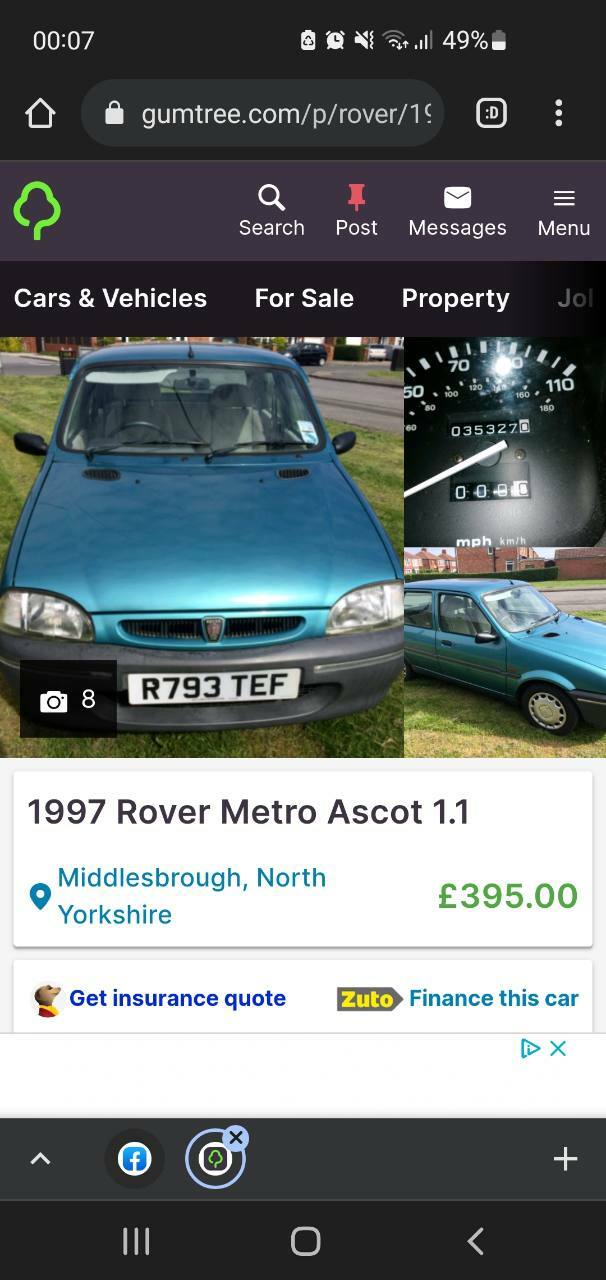Close the ad banner
This screenshot has height=1280, width=606.
pos(558,1048)
